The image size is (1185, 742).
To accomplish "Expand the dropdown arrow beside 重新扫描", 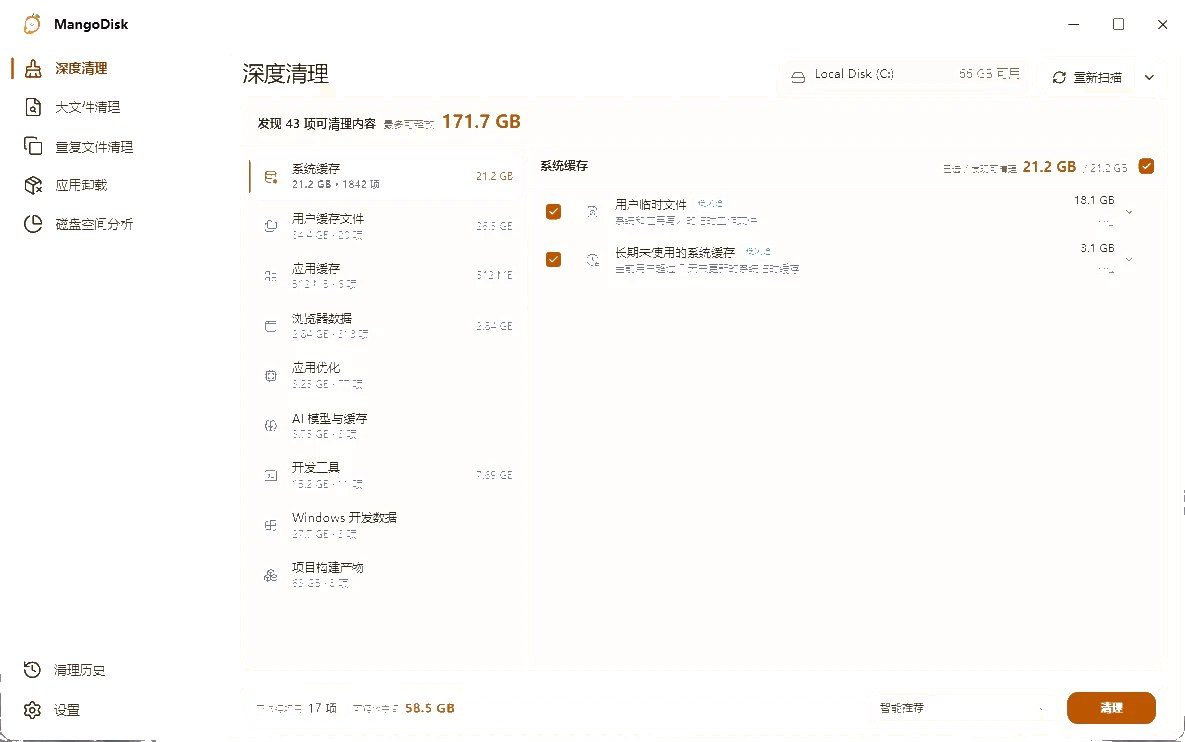I will pyautogui.click(x=1149, y=77).
